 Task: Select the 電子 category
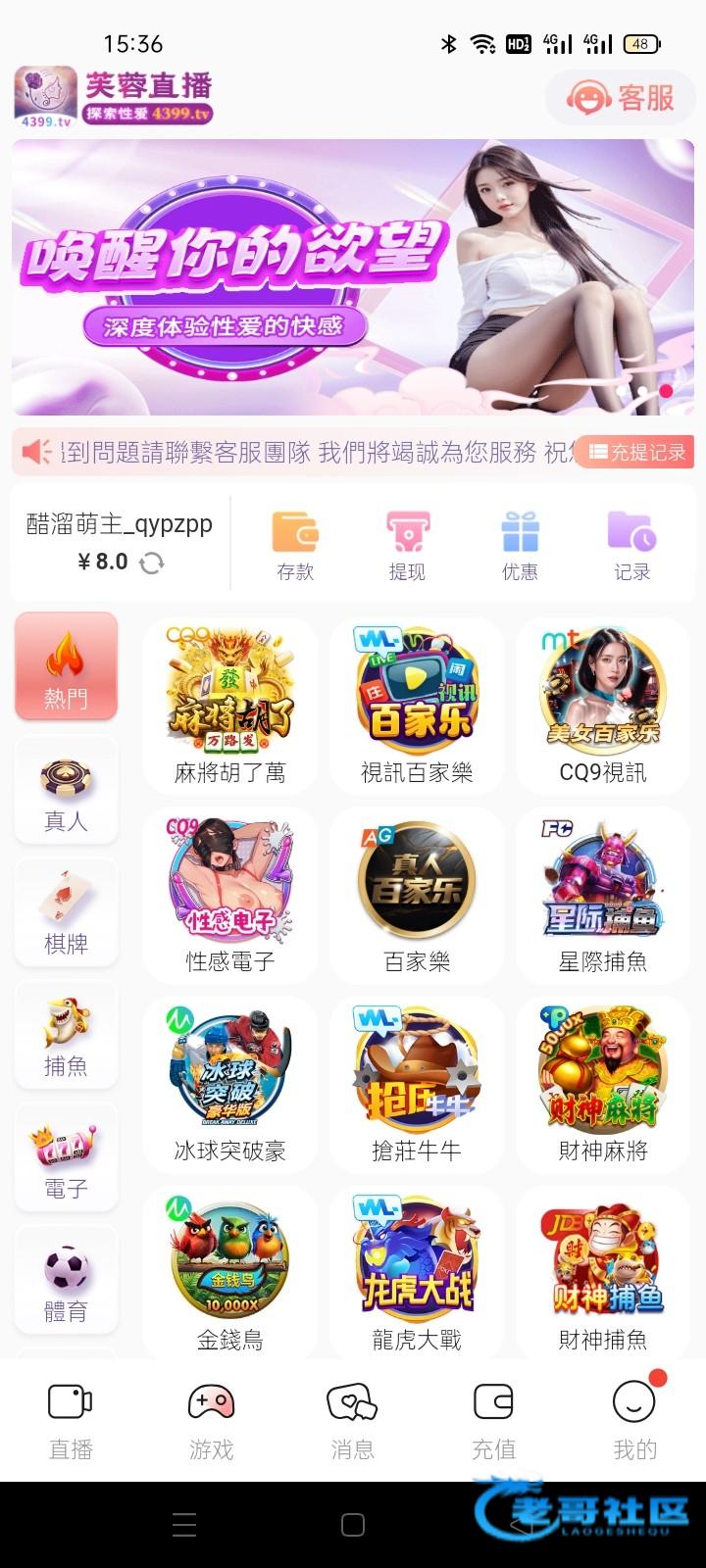tap(66, 1159)
